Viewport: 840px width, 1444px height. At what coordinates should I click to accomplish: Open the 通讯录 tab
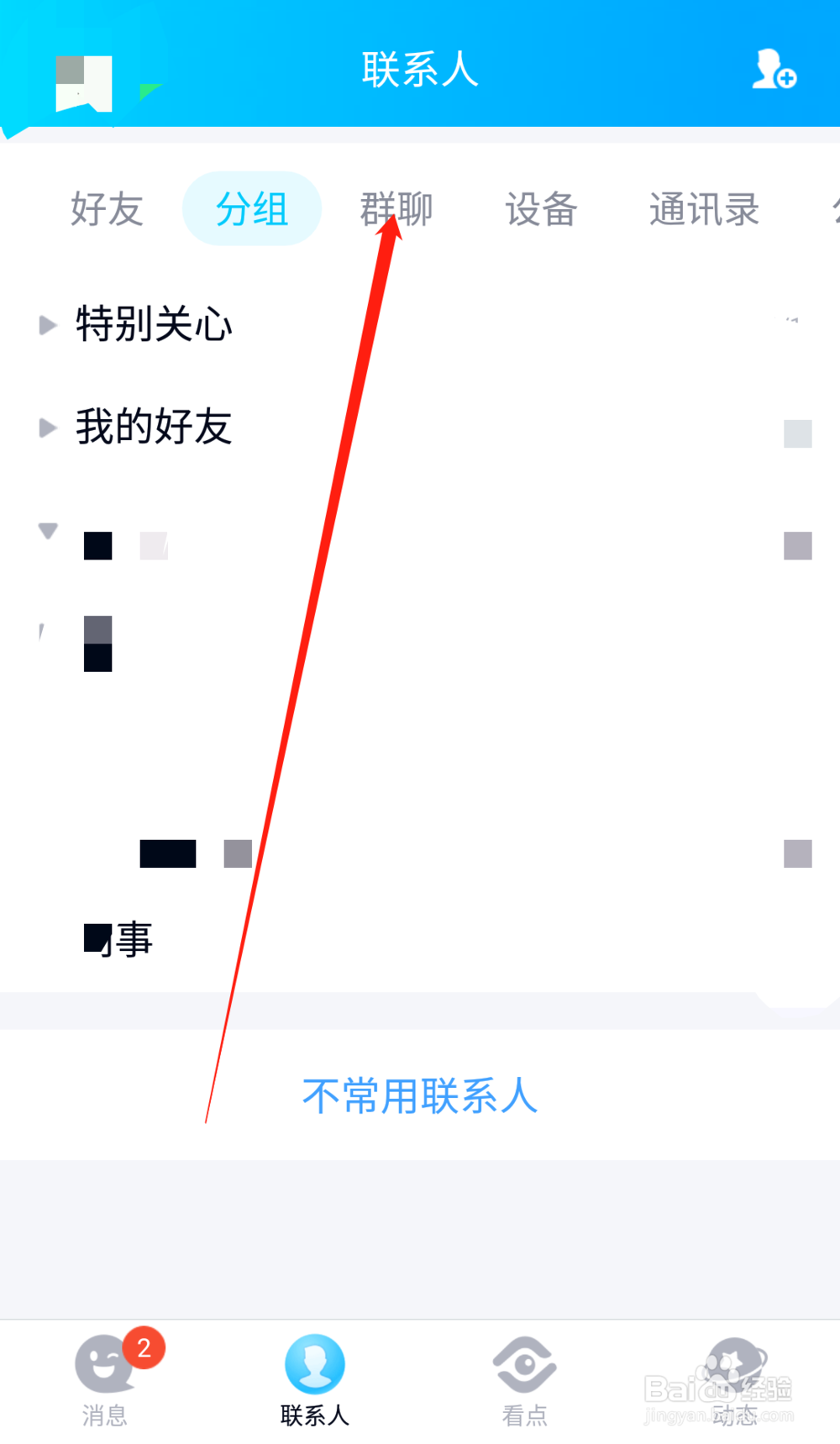coord(704,210)
